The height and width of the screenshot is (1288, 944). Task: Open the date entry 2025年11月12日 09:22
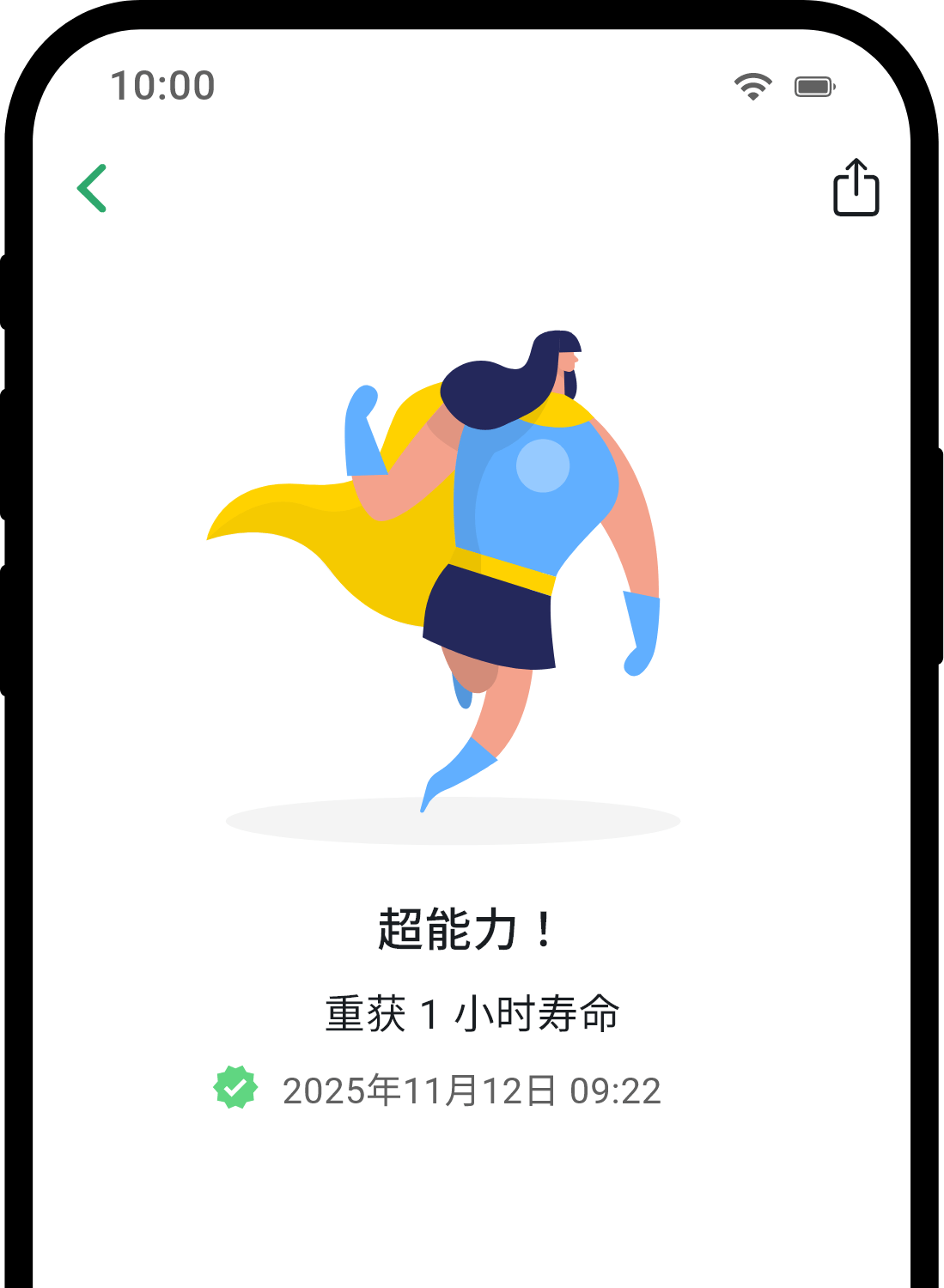(472, 1089)
